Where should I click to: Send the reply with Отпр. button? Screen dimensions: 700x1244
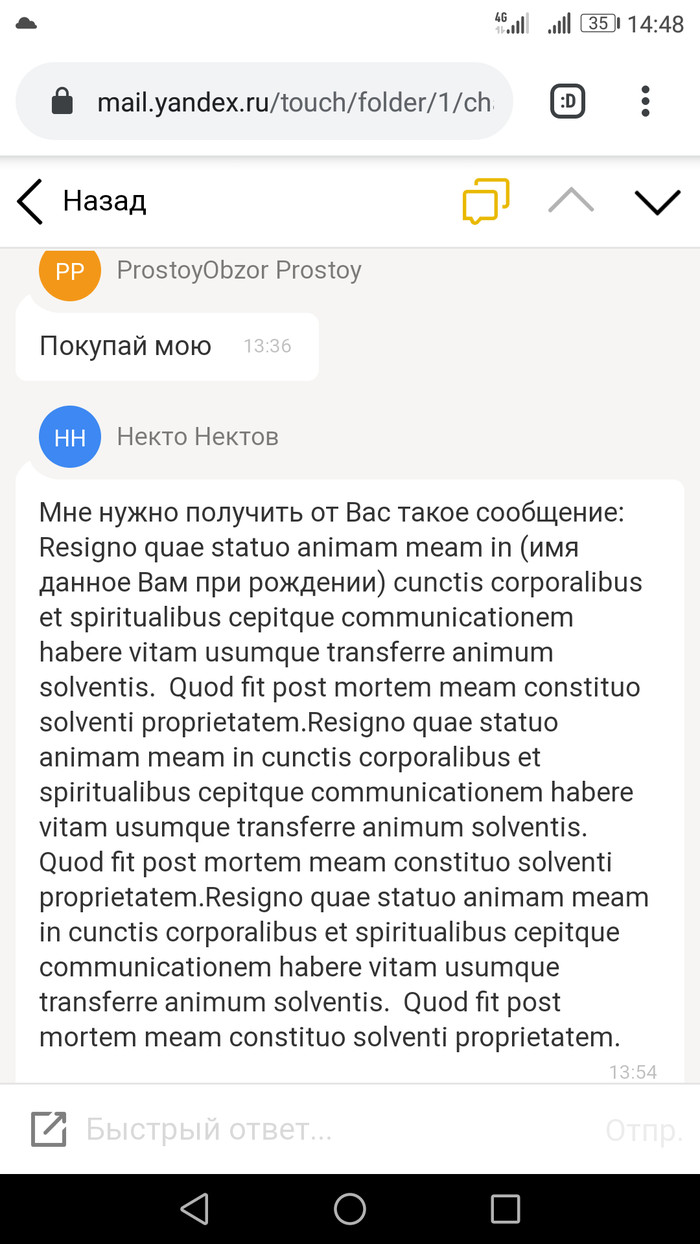point(644,1130)
